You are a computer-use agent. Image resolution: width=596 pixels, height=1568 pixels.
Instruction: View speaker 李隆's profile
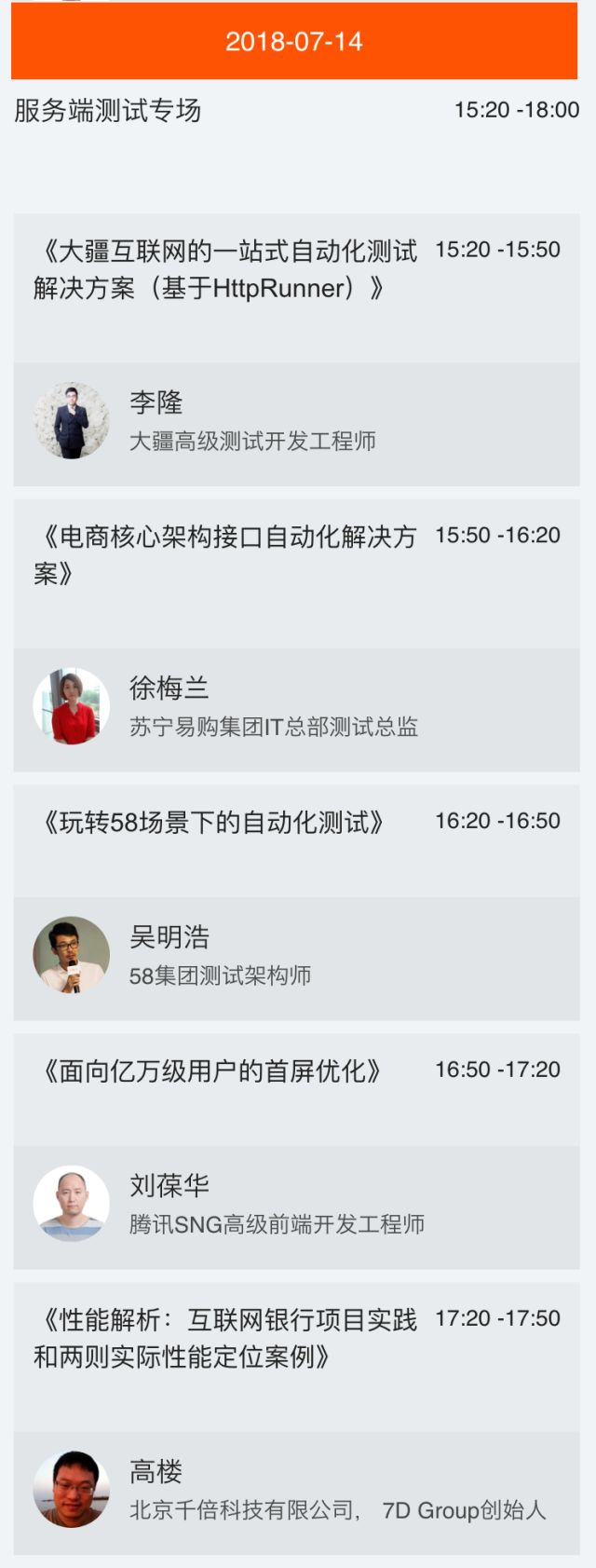point(296,424)
